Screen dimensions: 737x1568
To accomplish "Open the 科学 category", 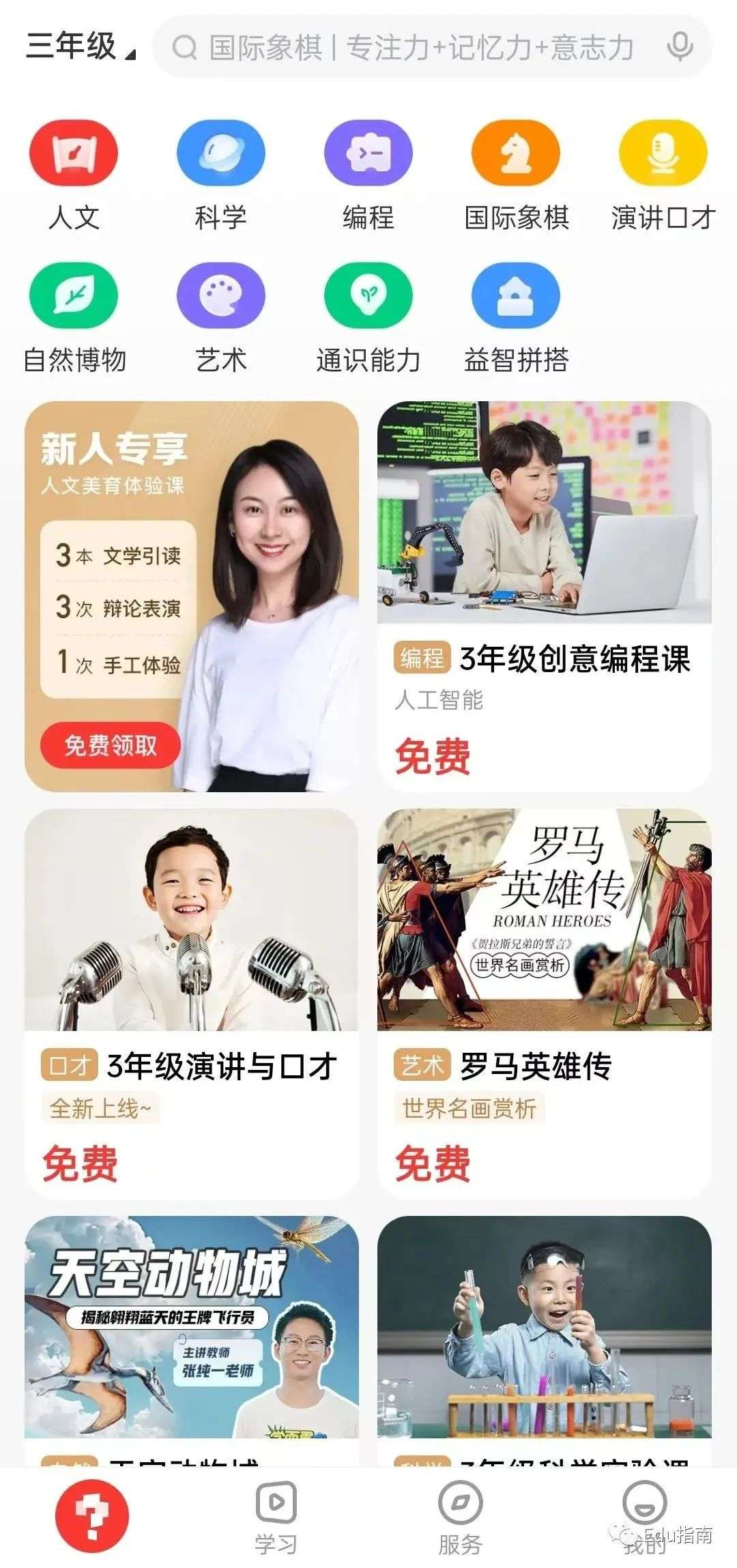I will click(x=220, y=175).
